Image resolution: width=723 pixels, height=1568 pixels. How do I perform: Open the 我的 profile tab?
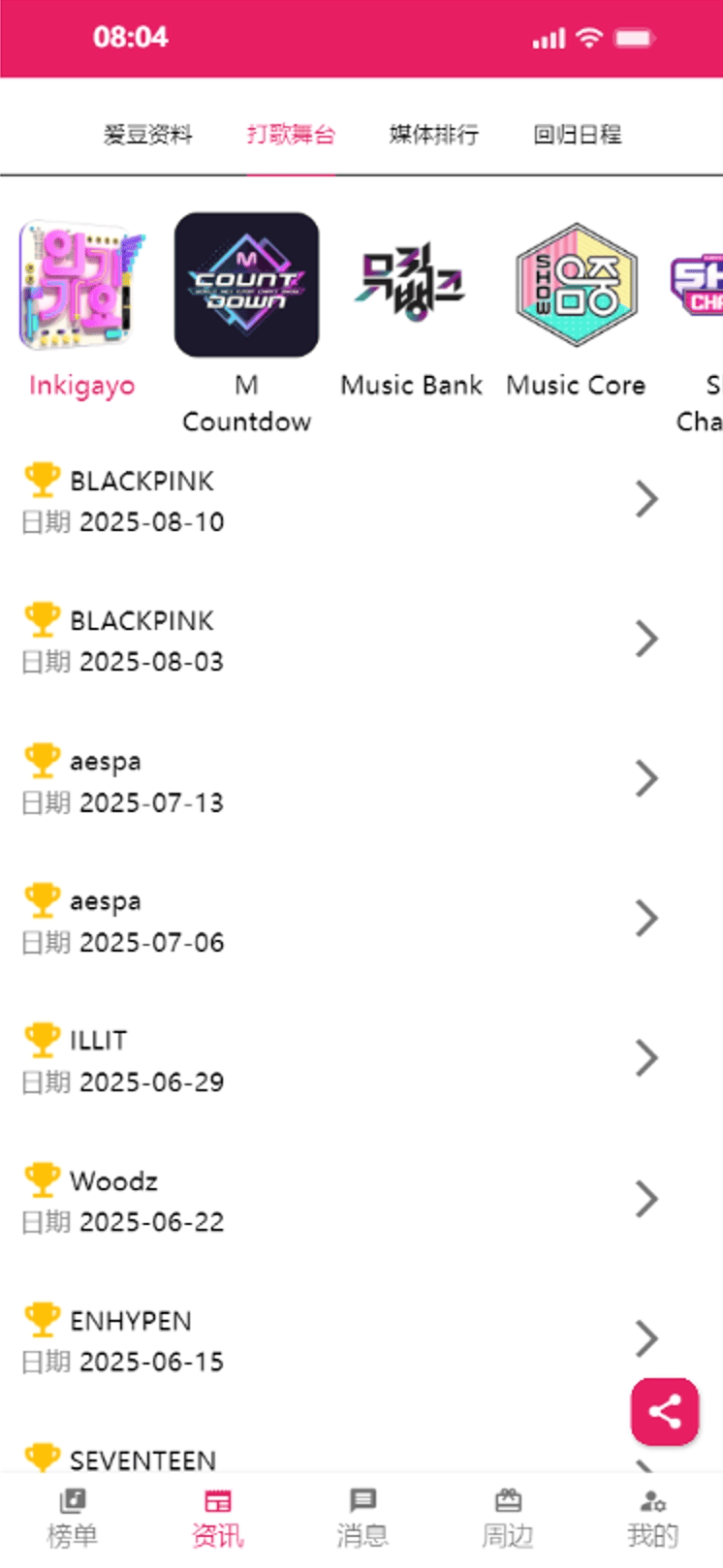click(x=651, y=1520)
